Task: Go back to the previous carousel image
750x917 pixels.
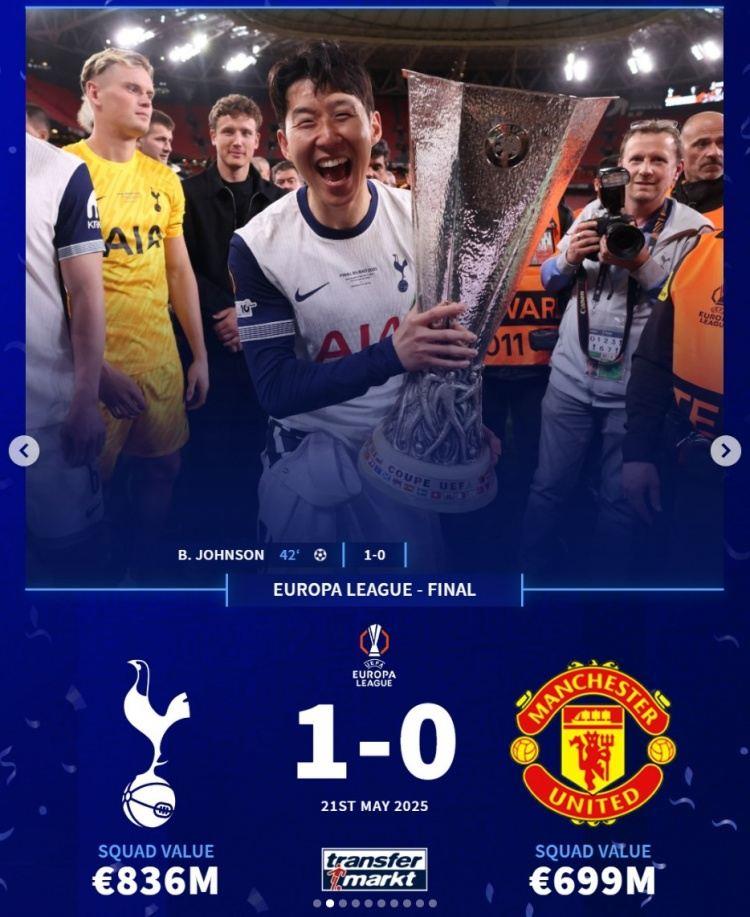Action: pyautogui.click(x=24, y=451)
